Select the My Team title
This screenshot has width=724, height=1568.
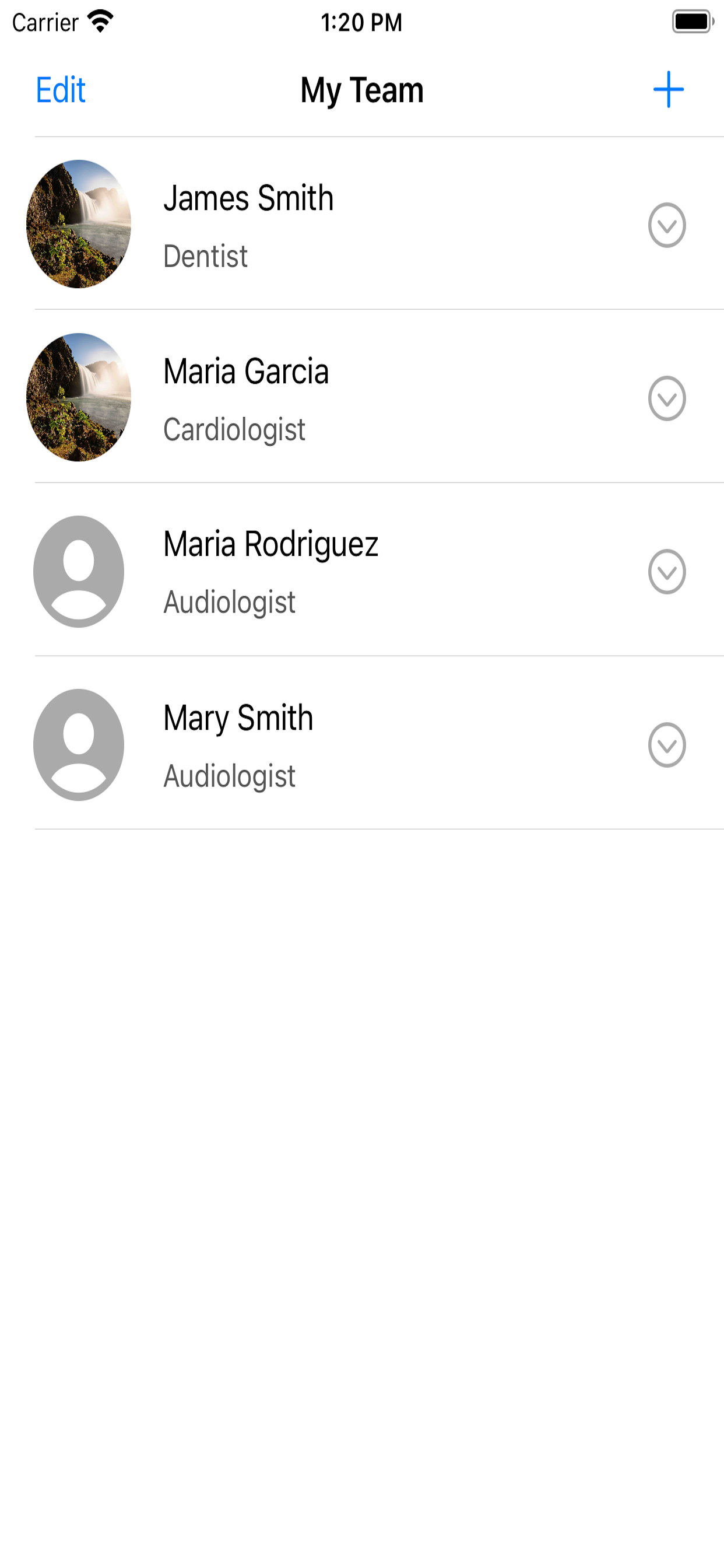click(363, 90)
